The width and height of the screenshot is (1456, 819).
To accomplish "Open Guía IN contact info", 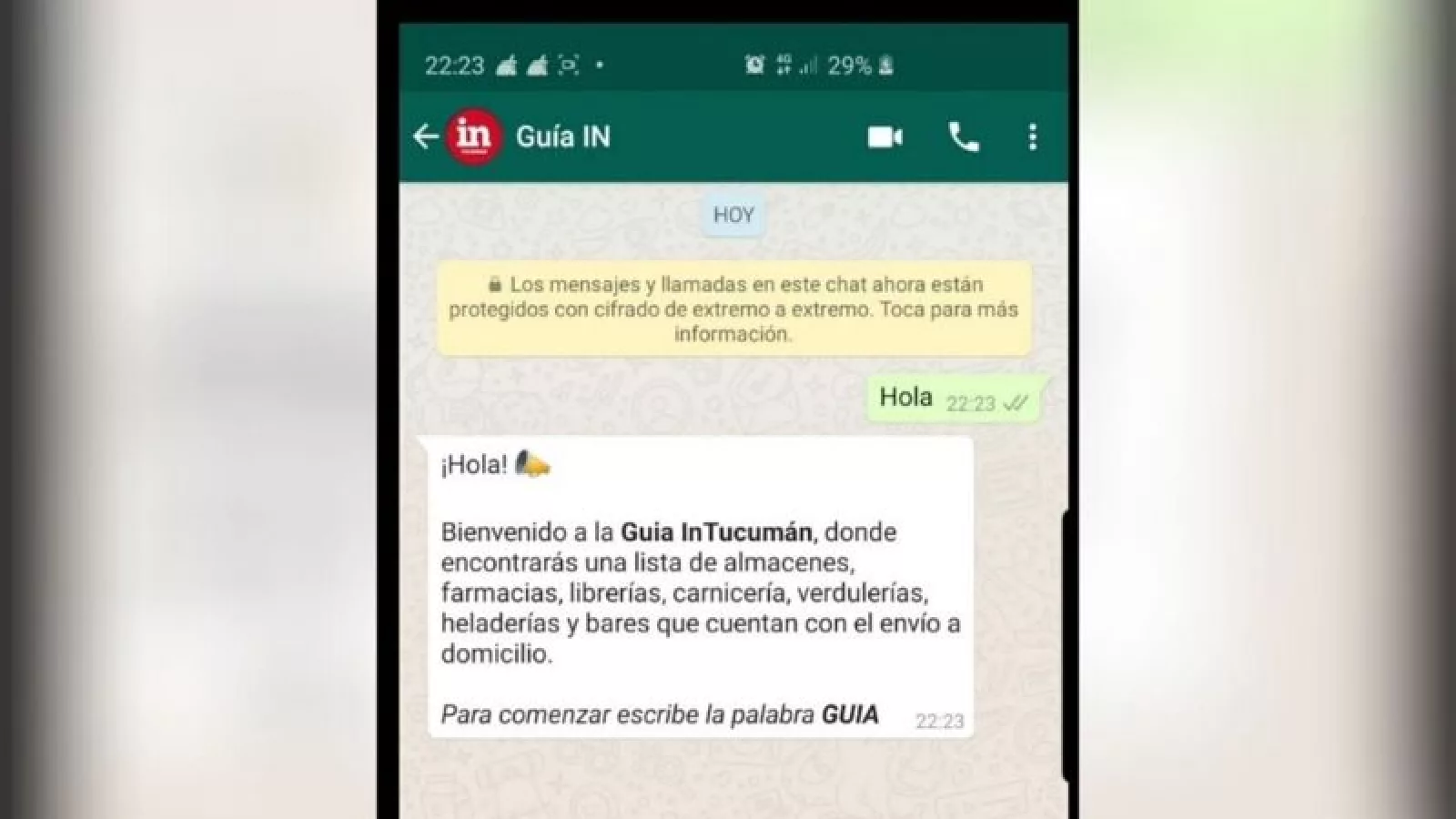I will [x=562, y=136].
